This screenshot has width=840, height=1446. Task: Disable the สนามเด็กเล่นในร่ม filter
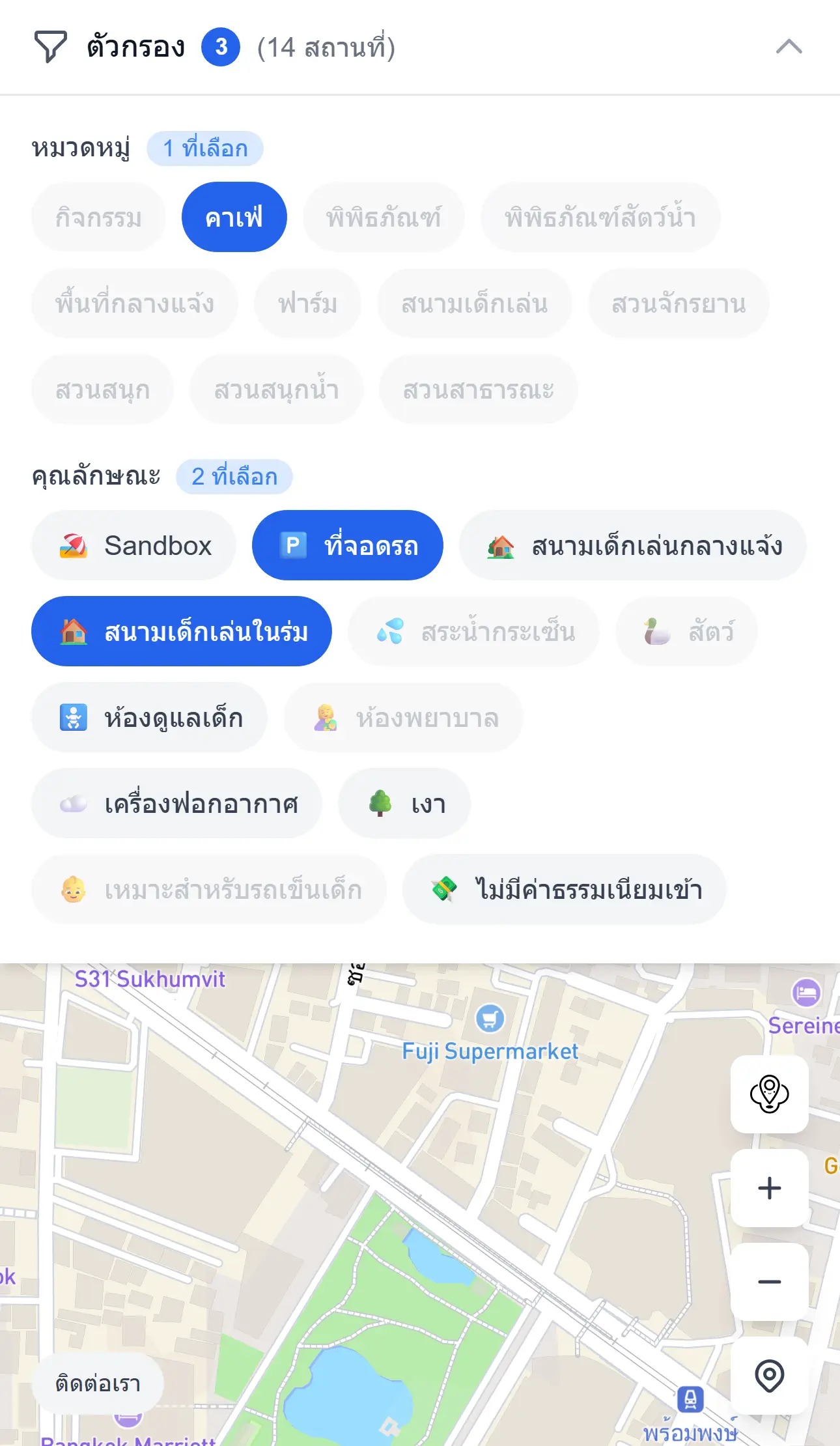180,631
